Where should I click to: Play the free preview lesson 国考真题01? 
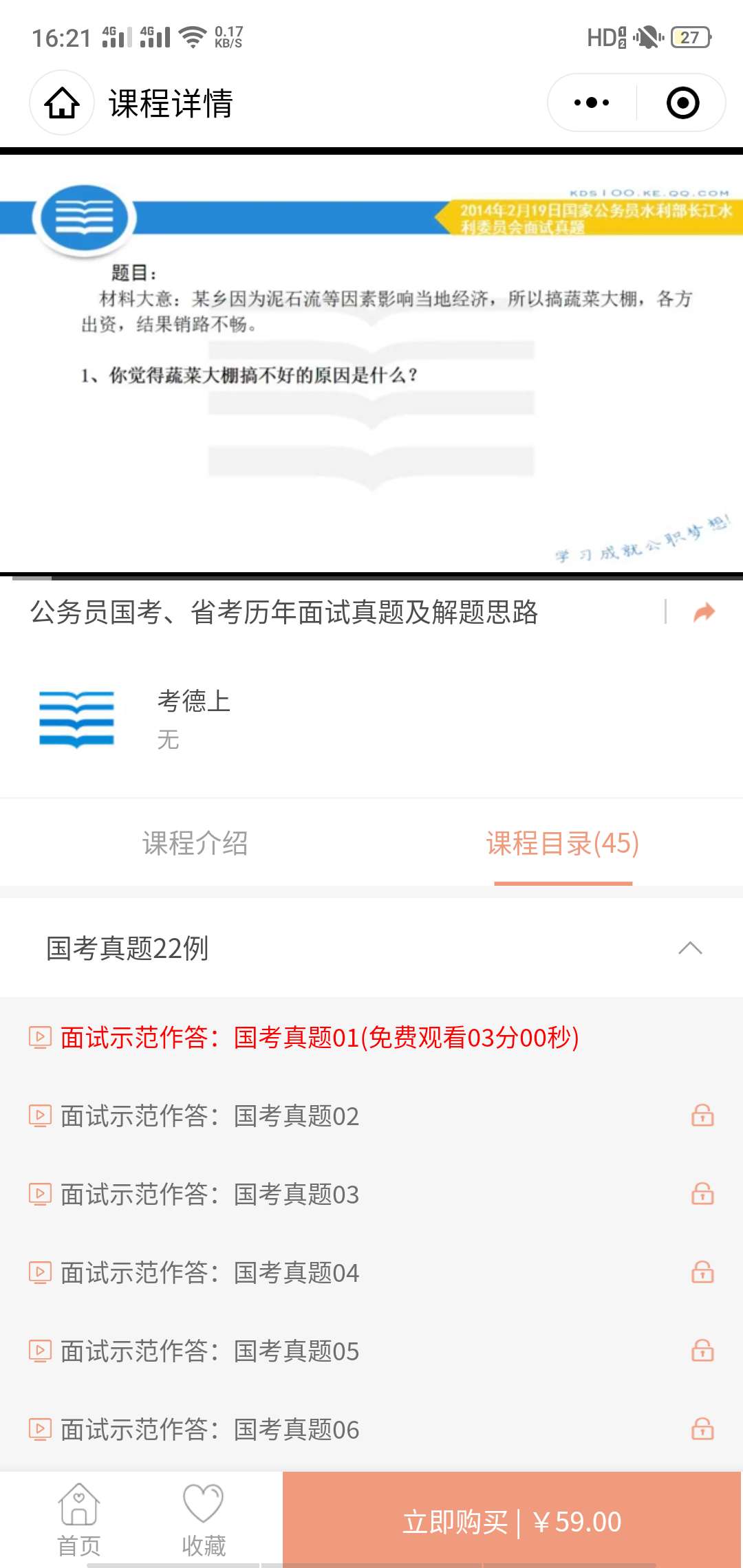point(319,1037)
